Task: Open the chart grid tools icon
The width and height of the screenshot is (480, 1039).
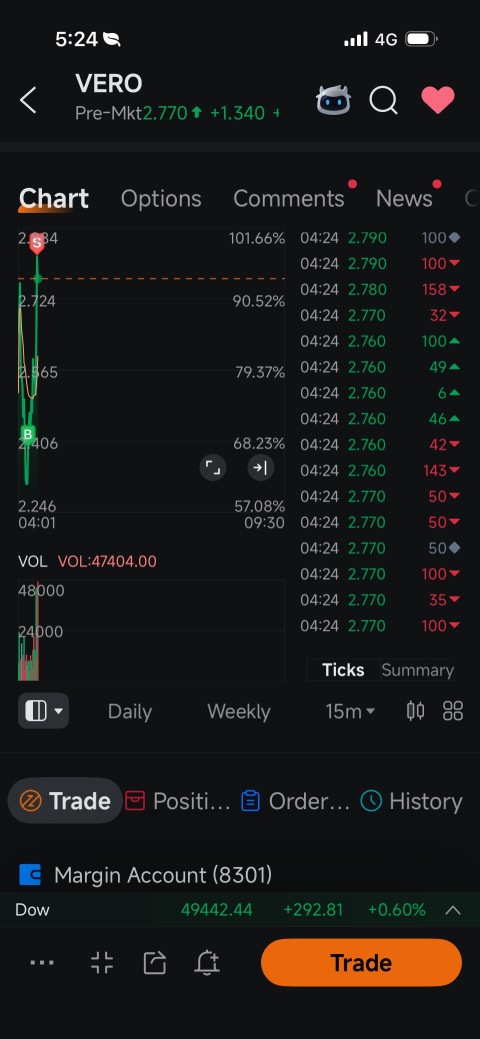Action: [x=453, y=711]
